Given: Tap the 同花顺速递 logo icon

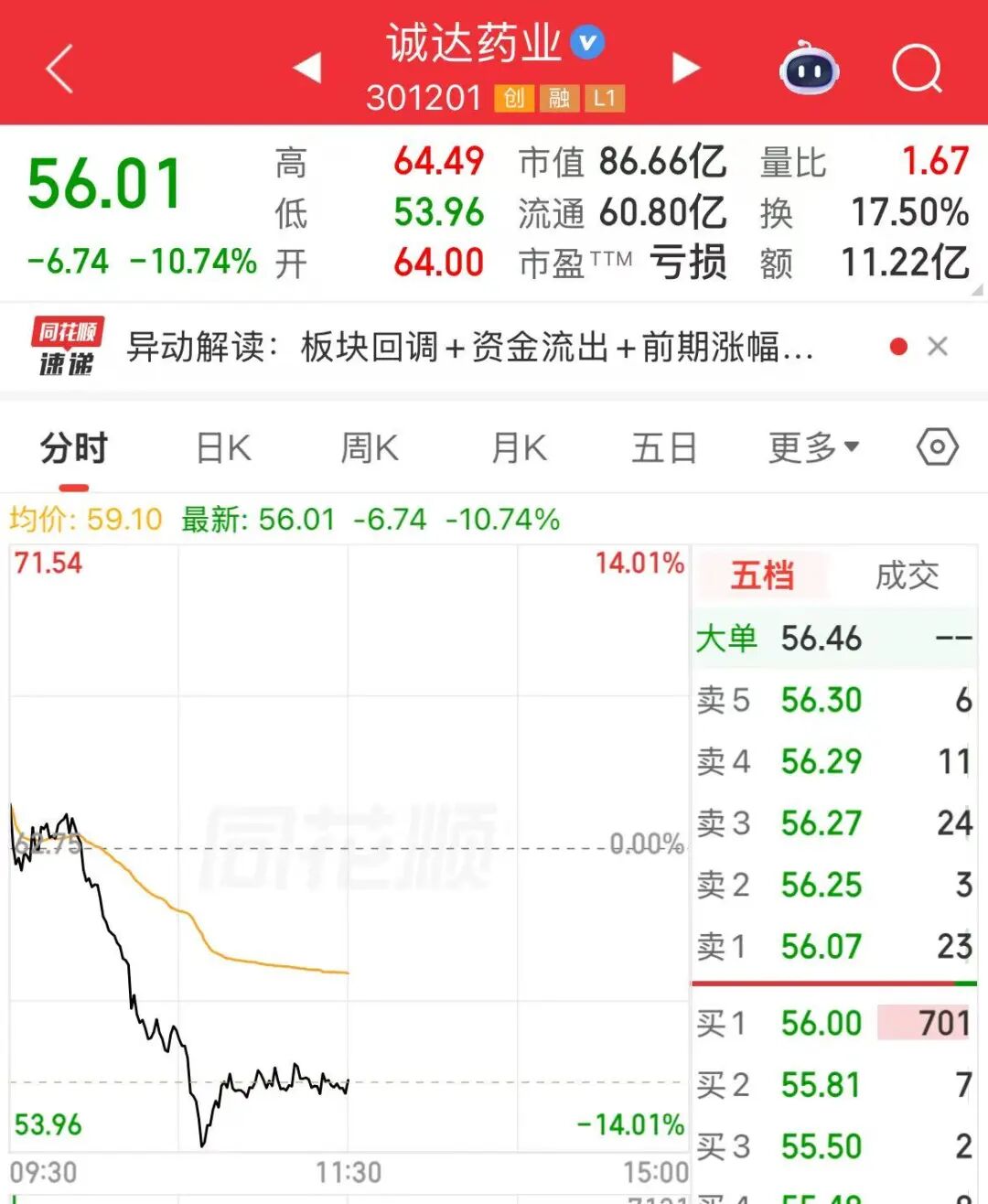Looking at the screenshot, I should [66, 347].
